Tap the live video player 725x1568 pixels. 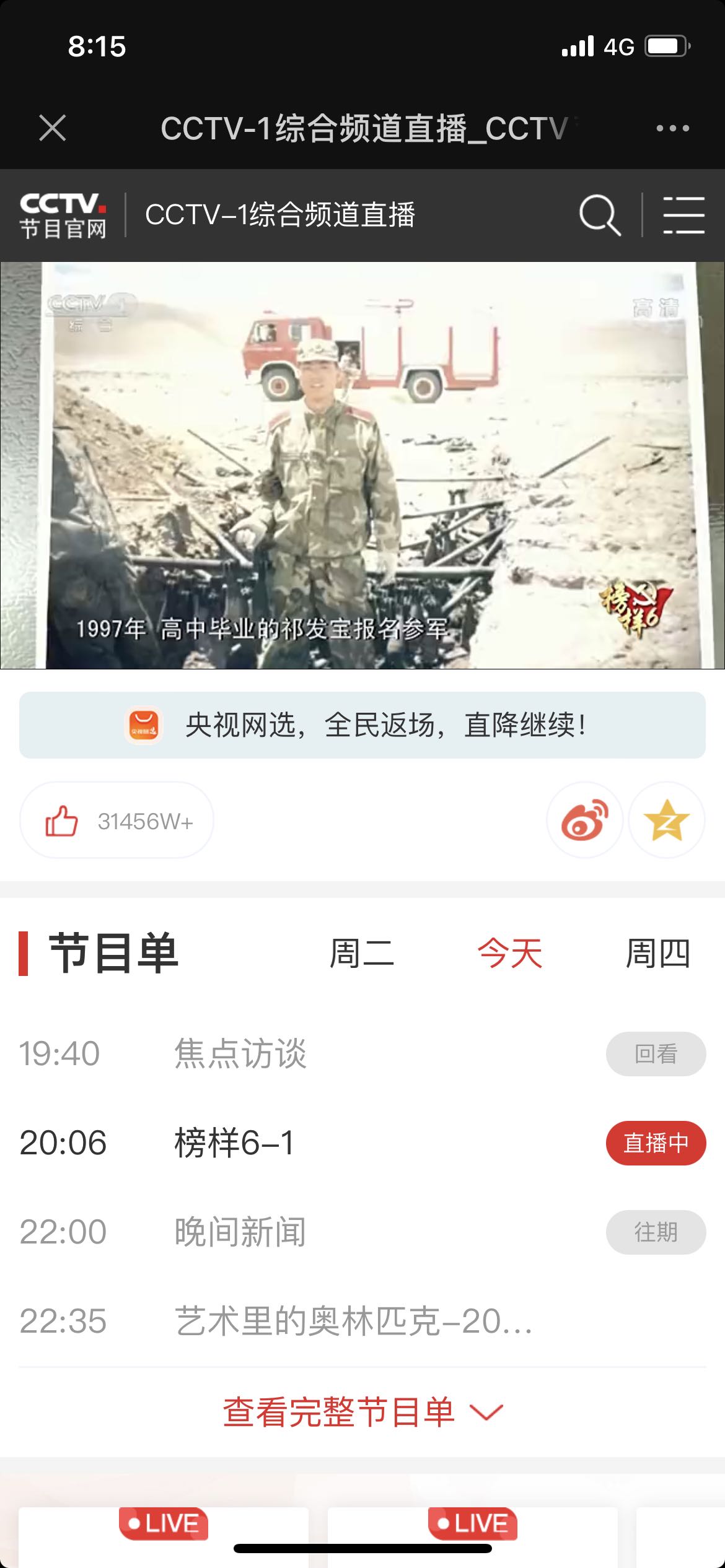[x=362, y=465]
